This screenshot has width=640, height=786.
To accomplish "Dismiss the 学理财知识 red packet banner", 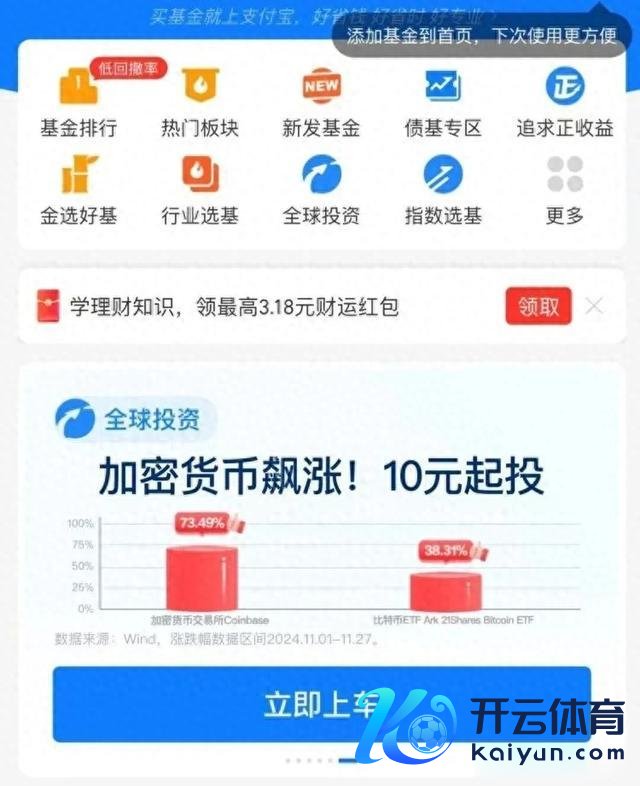I will [x=594, y=307].
